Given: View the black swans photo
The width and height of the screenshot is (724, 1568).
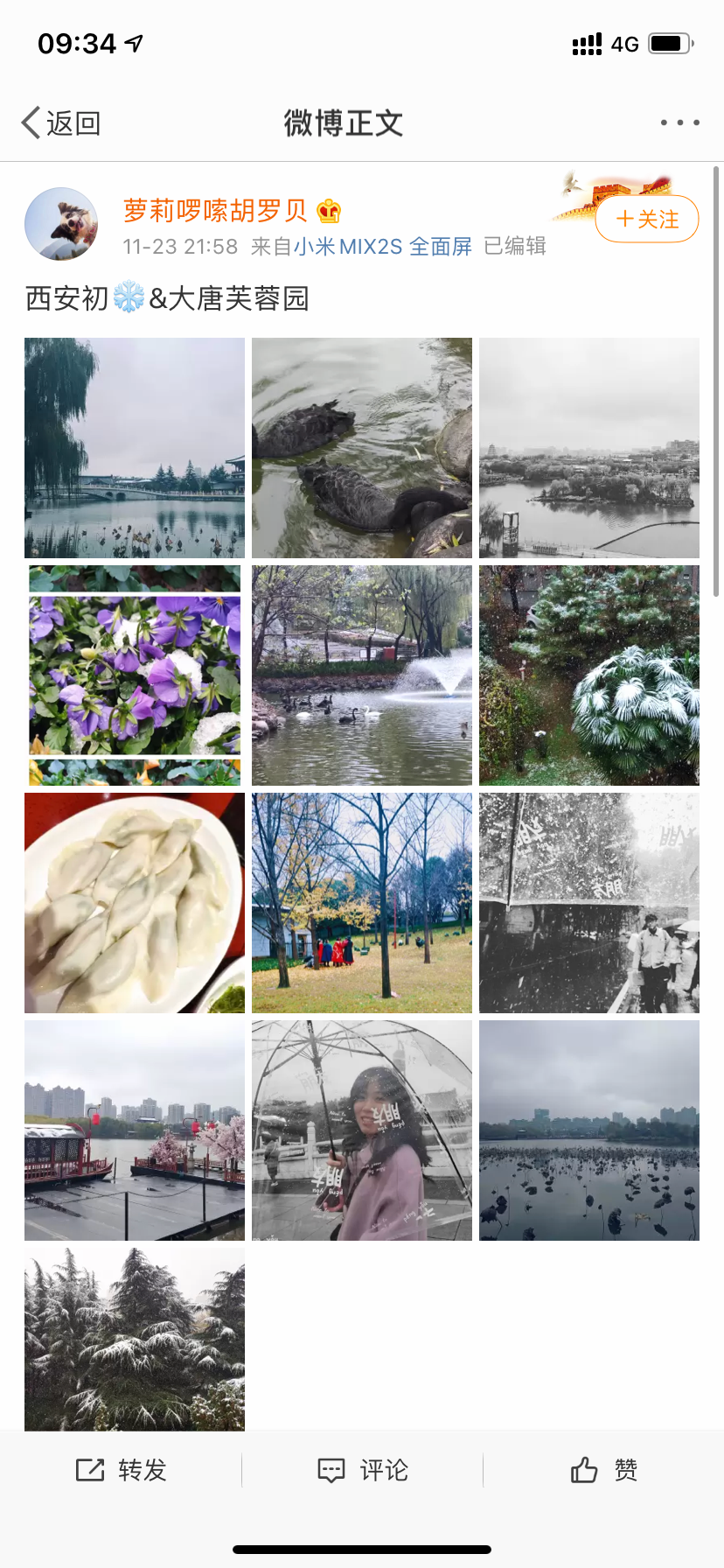Looking at the screenshot, I should point(362,448).
